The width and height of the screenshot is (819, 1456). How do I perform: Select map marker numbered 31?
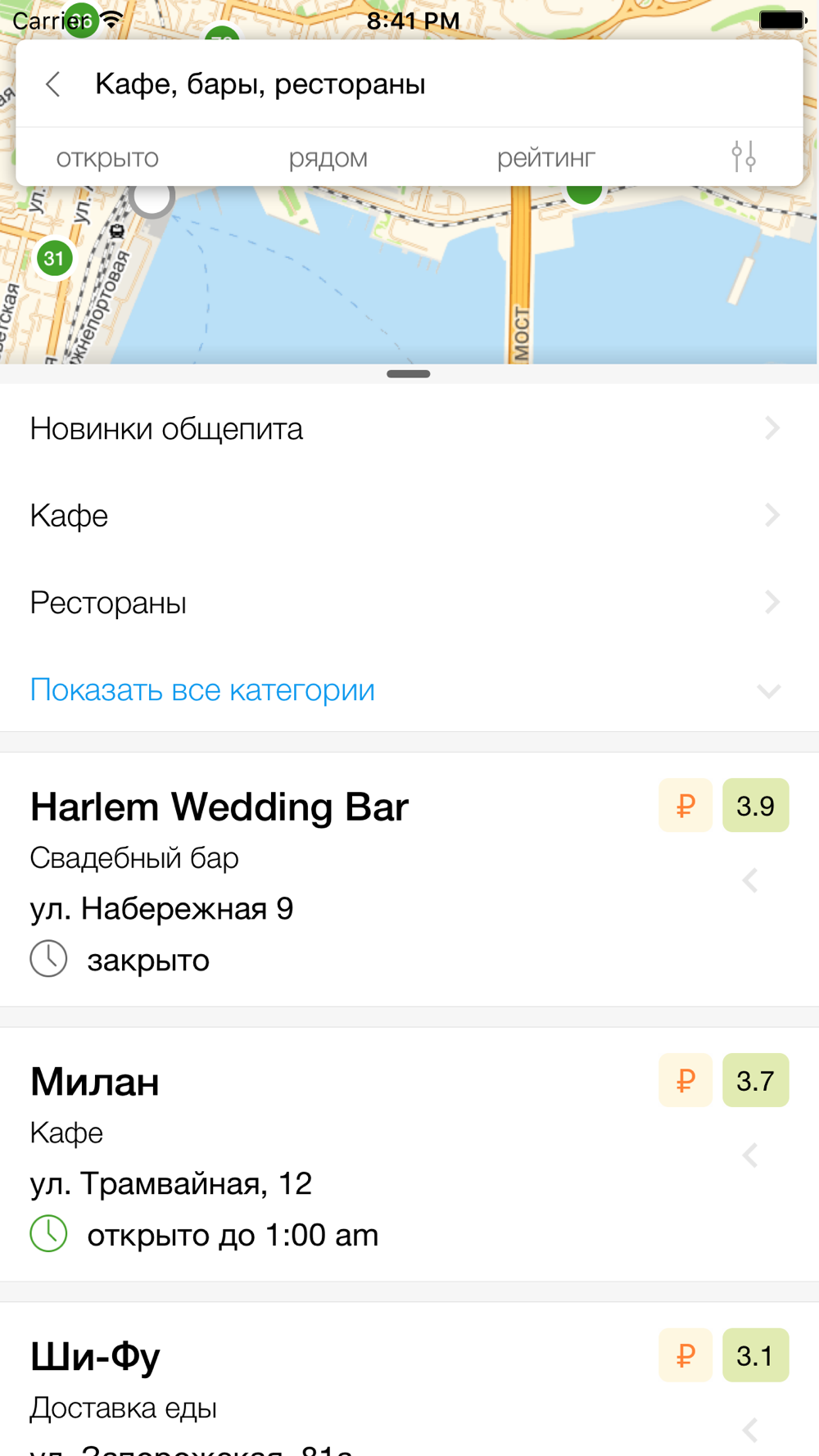coord(55,259)
